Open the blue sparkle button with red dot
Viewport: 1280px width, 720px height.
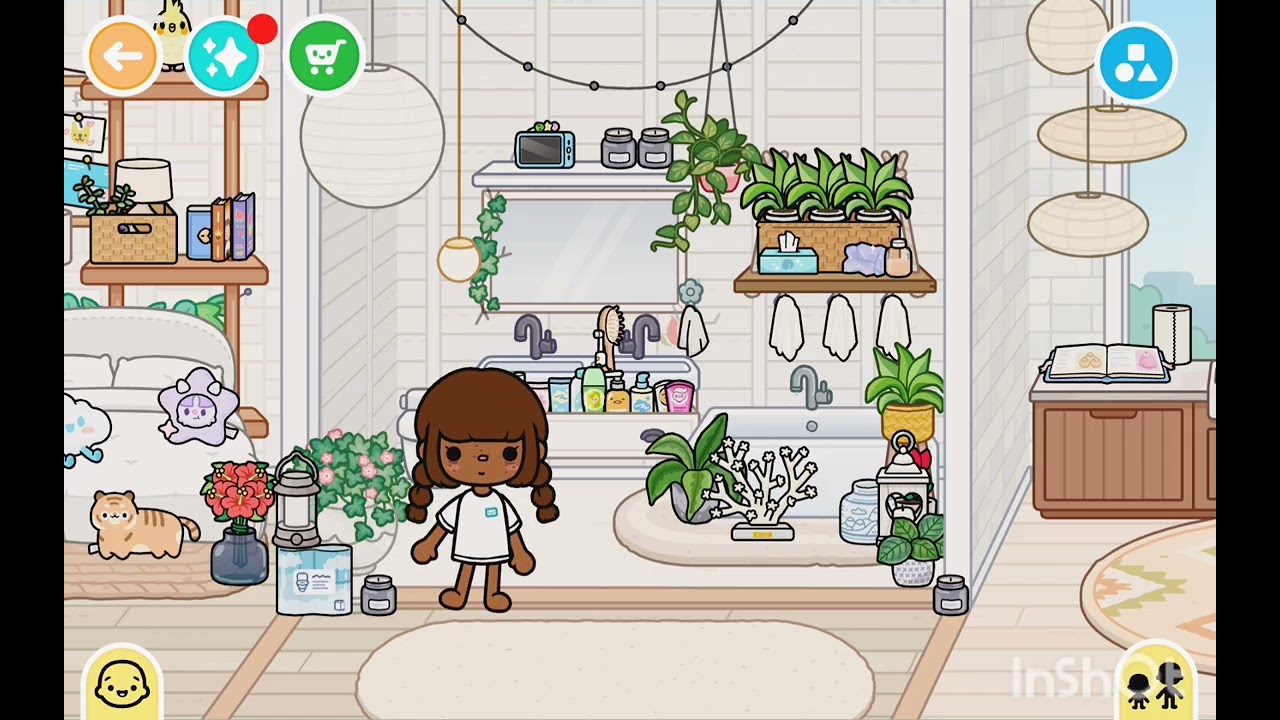224,57
